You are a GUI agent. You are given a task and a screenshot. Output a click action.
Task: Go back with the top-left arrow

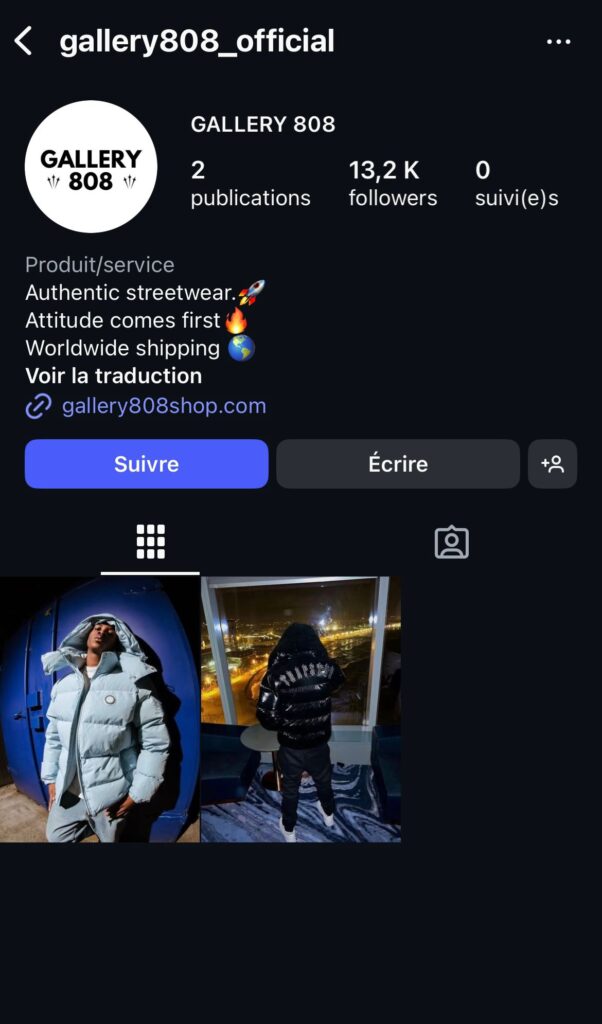click(24, 41)
